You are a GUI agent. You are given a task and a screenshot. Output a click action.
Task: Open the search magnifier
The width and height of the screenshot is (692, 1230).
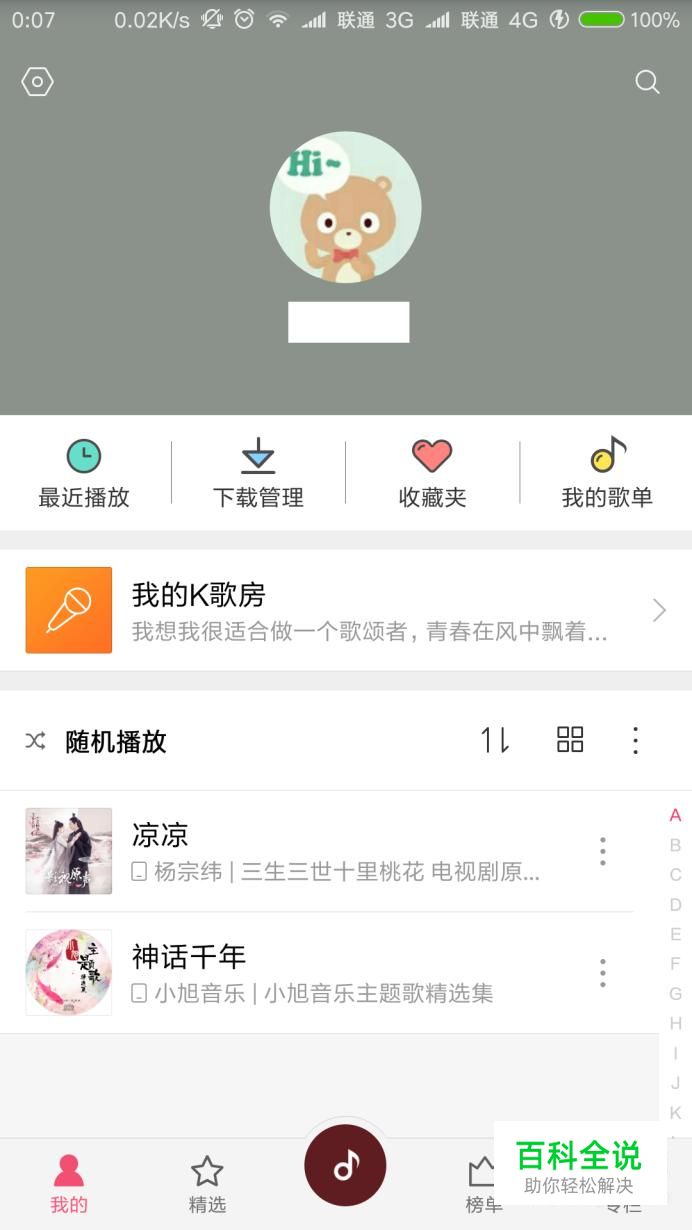648,82
